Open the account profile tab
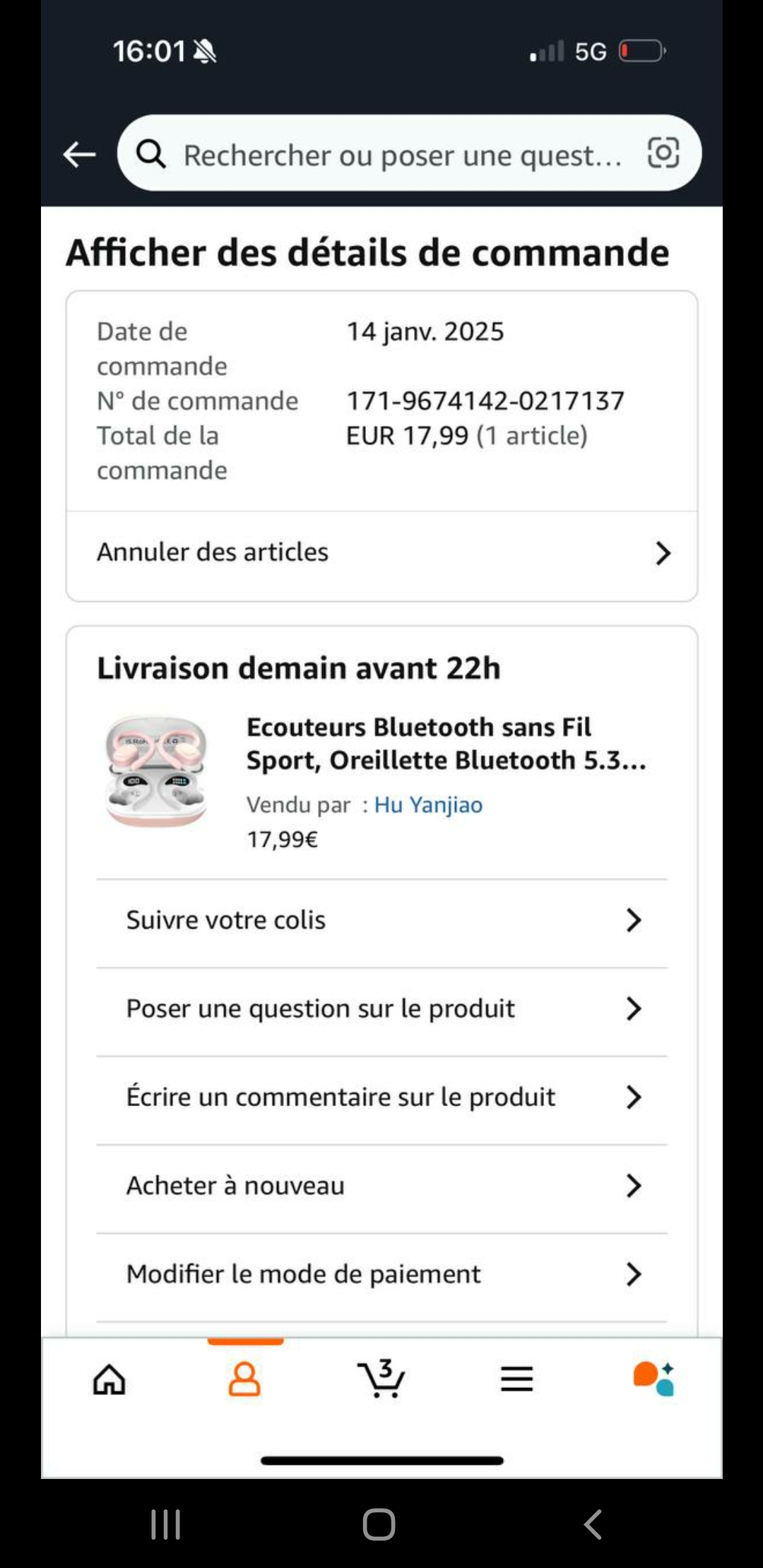 [x=244, y=1379]
